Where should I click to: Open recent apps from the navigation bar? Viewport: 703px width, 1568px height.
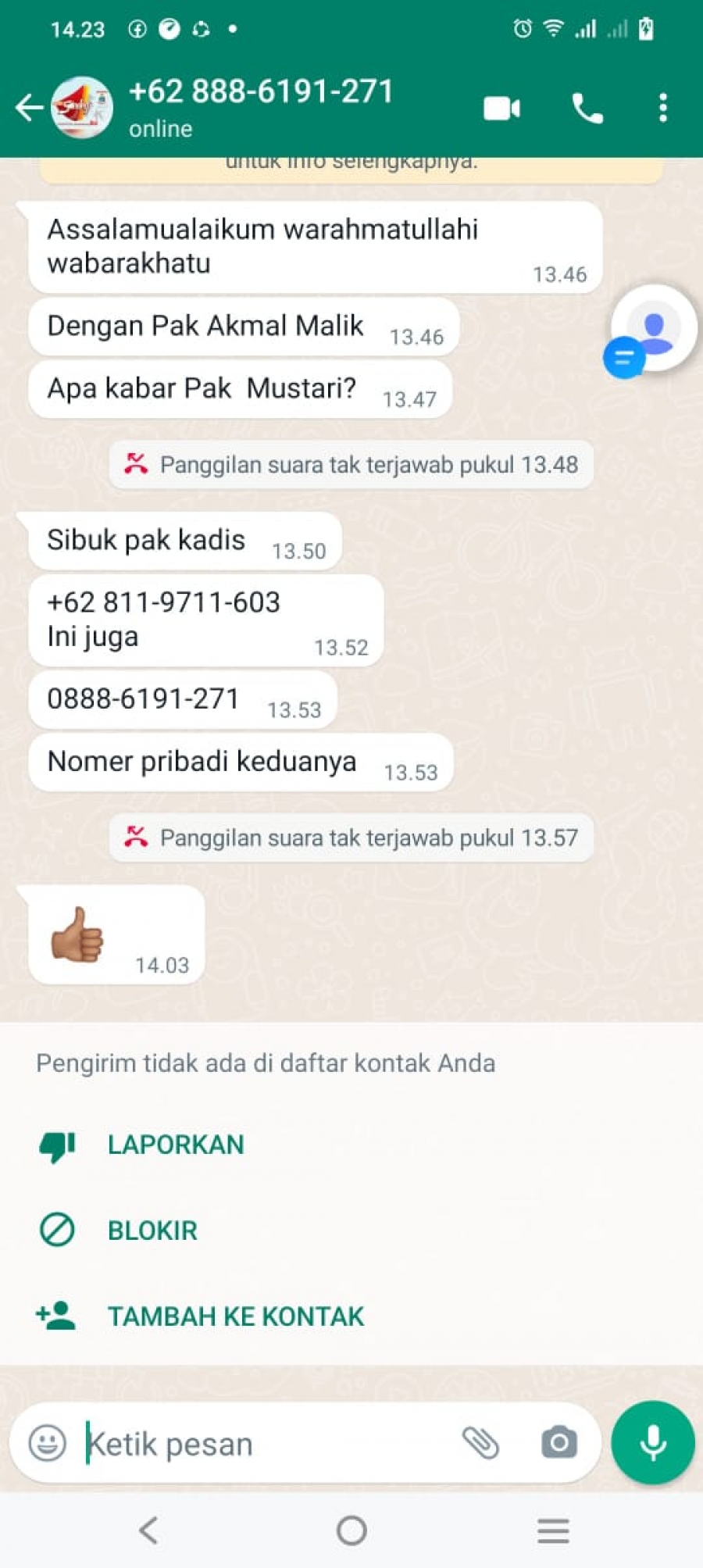pyautogui.click(x=553, y=1530)
